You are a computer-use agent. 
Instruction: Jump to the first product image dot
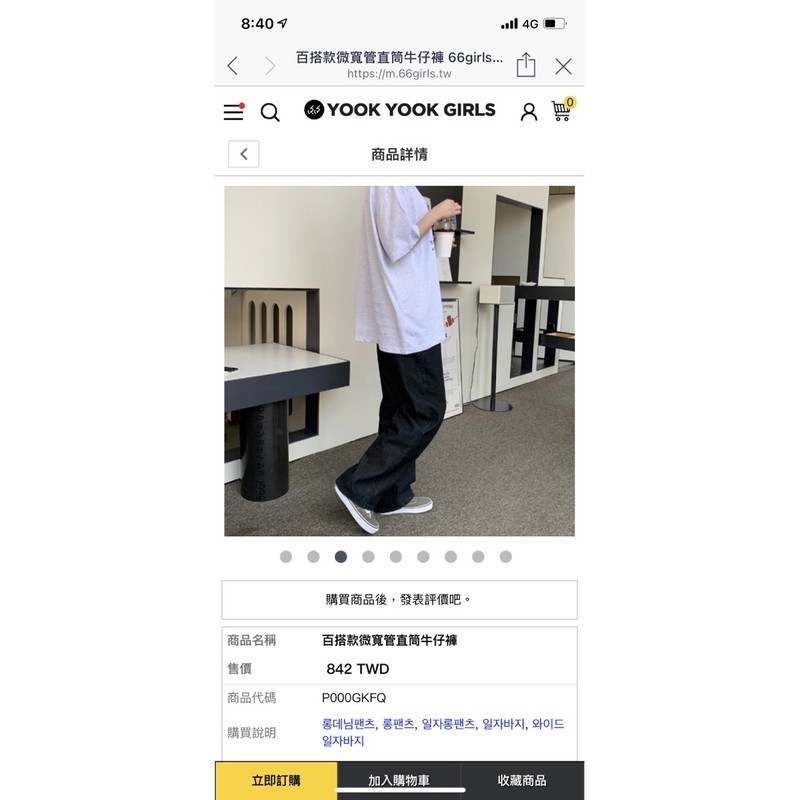pyautogui.click(x=286, y=557)
